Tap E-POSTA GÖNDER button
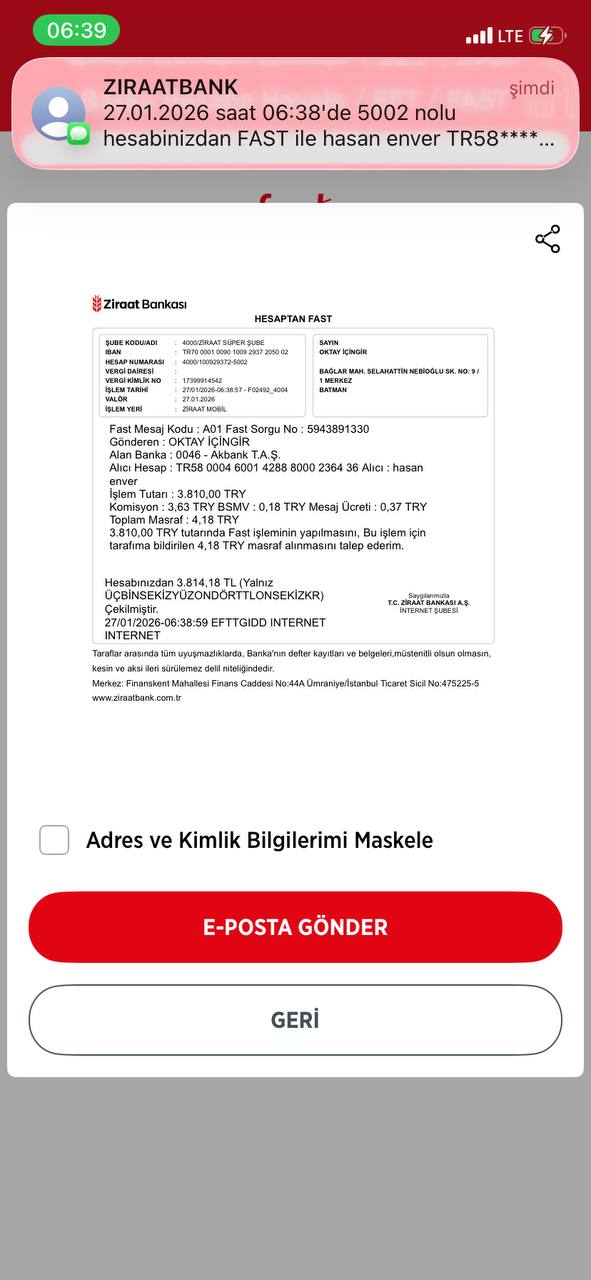 click(x=295, y=927)
